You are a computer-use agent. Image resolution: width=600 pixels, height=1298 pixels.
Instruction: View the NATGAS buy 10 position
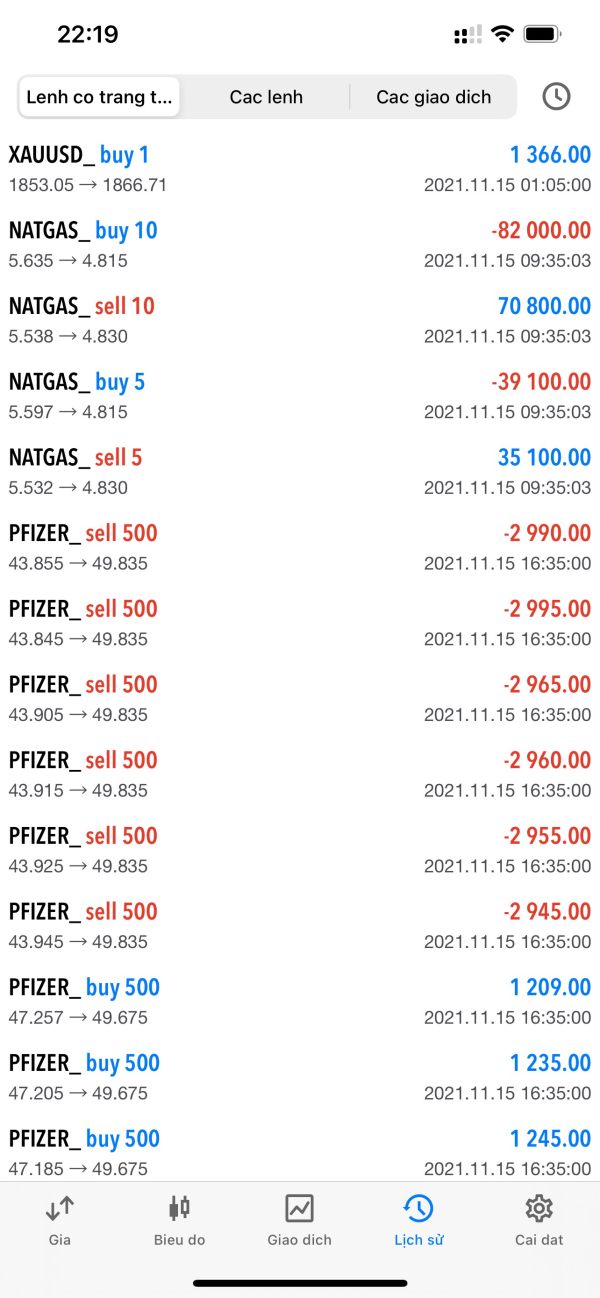(300, 245)
